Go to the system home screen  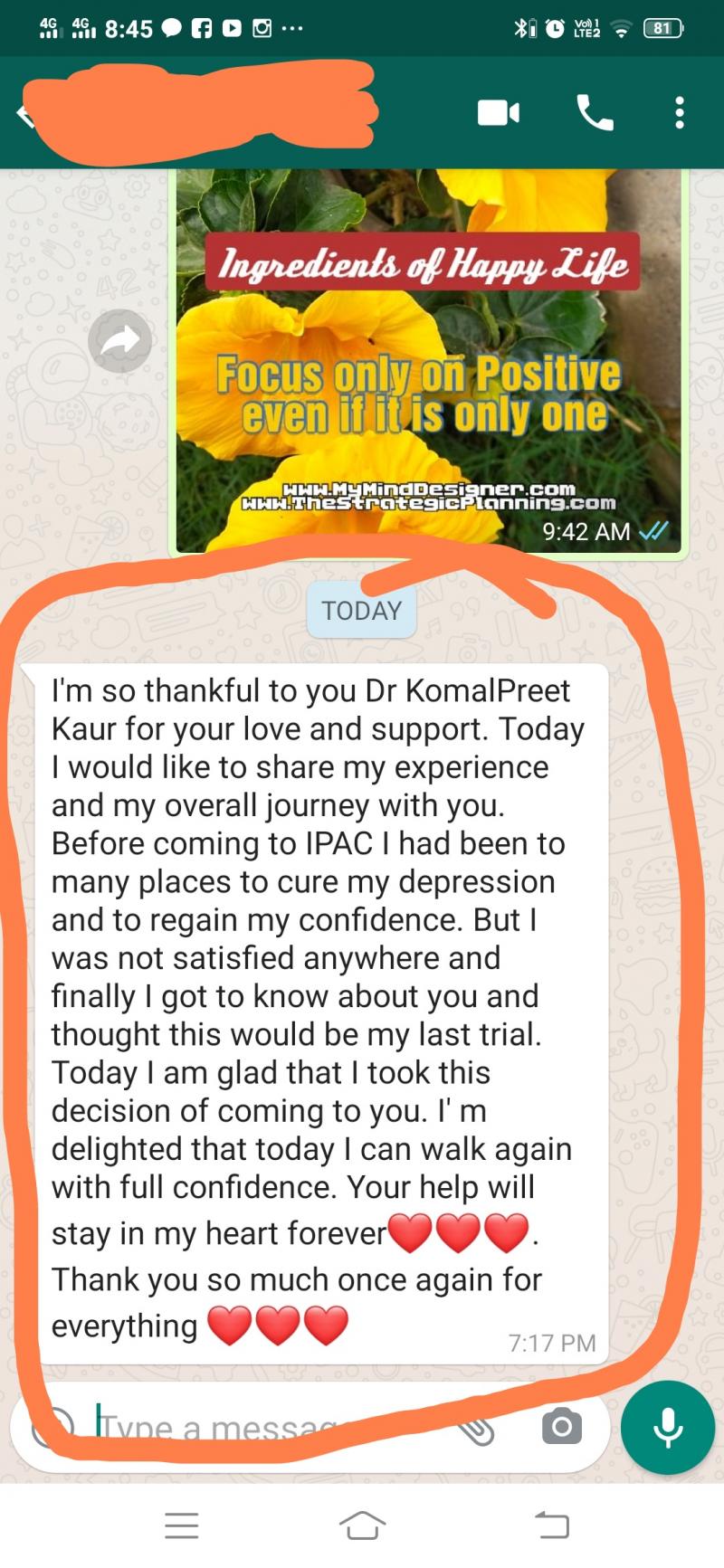click(362, 1525)
